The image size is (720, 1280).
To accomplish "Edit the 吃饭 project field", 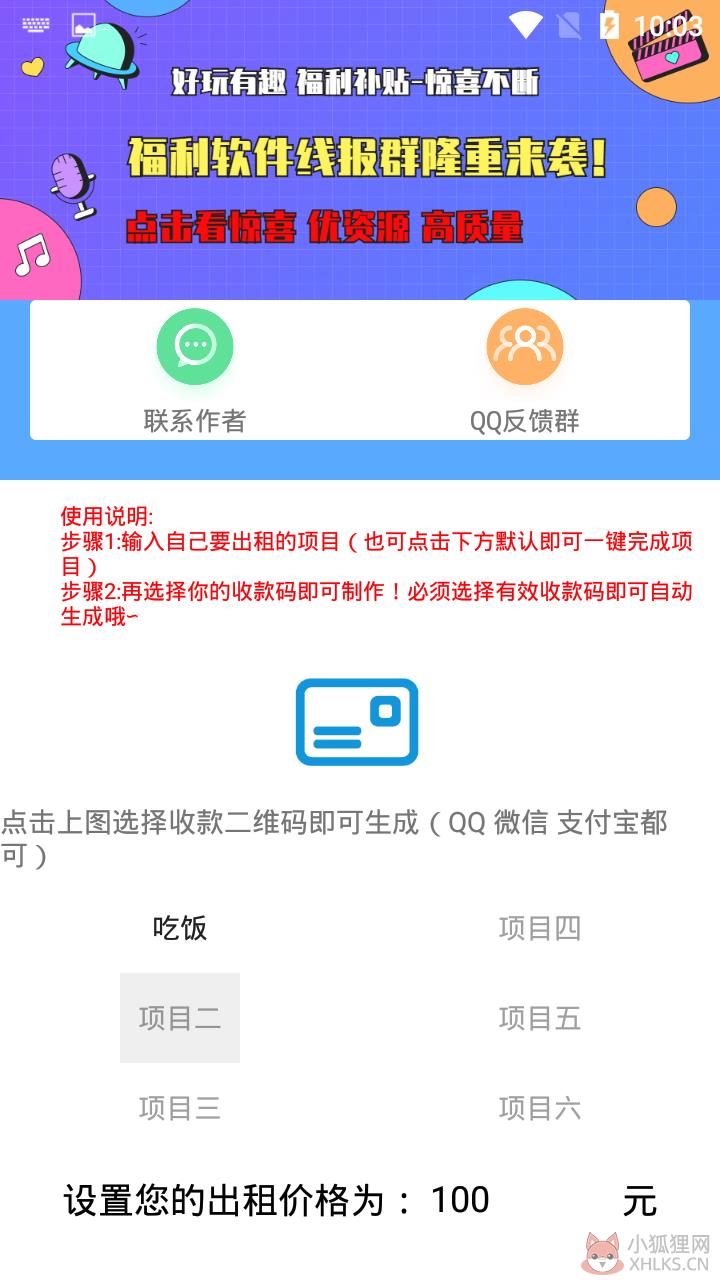I will click(180, 928).
